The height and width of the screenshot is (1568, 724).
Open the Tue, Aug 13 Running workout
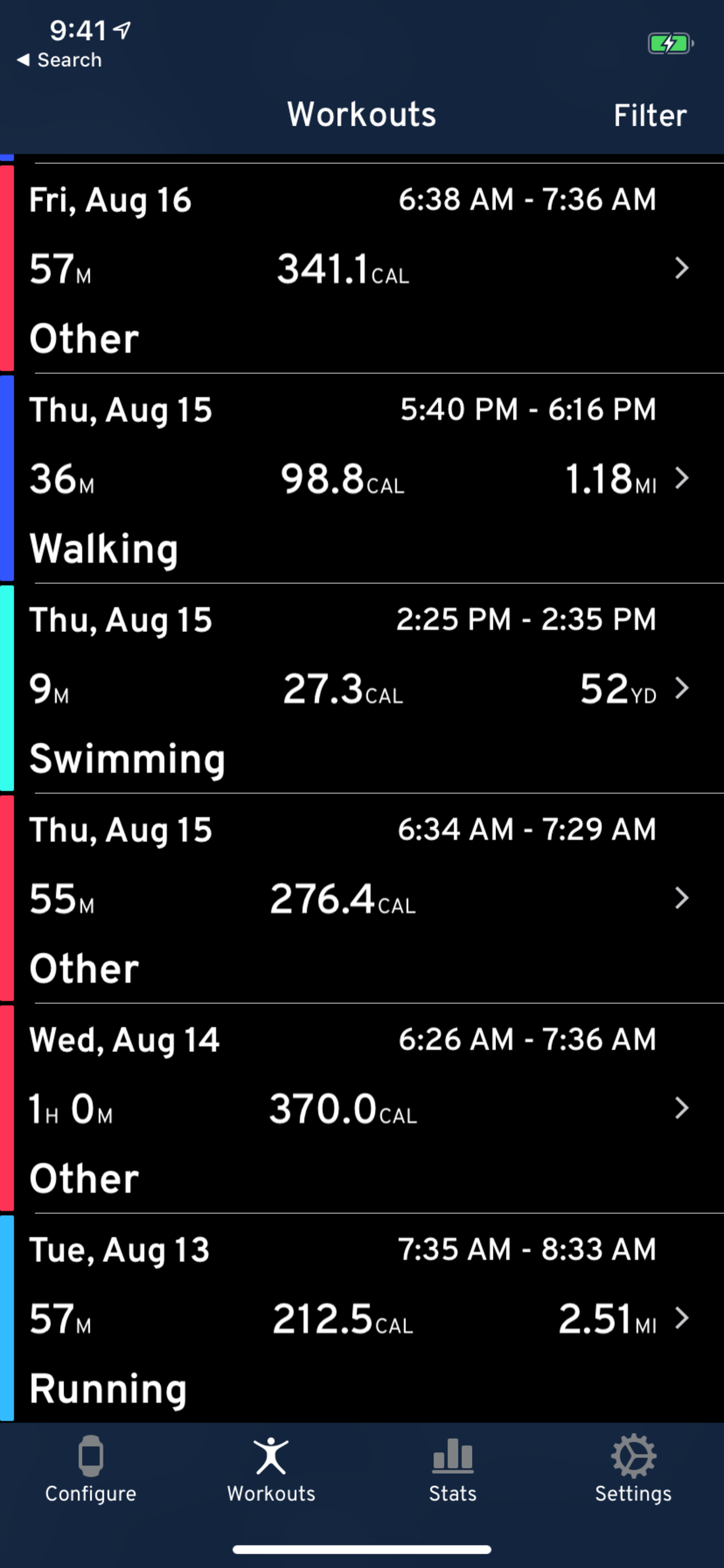click(x=362, y=1318)
